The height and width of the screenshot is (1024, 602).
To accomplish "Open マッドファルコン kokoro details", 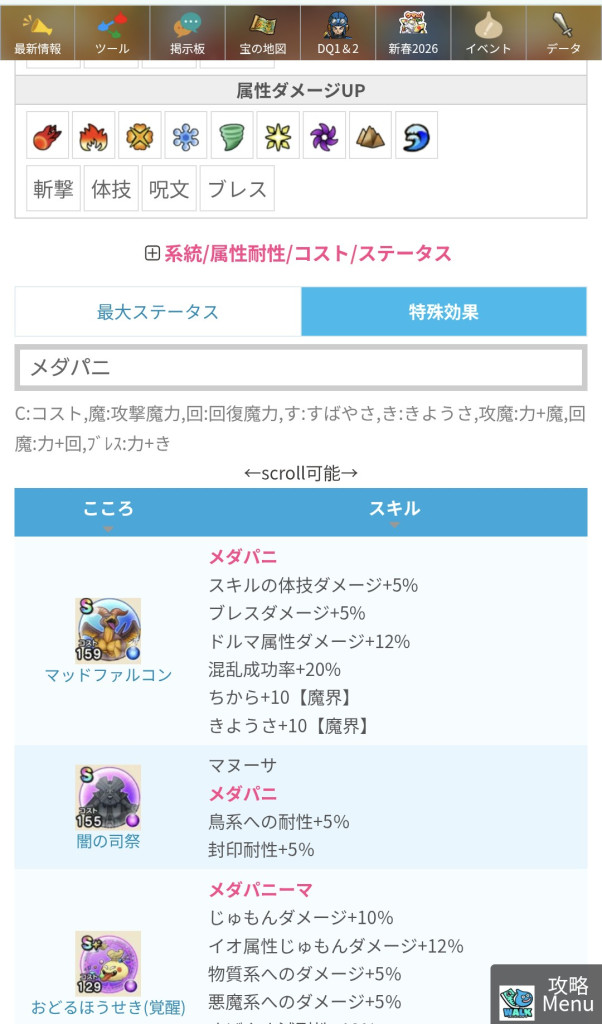I will [x=108, y=675].
